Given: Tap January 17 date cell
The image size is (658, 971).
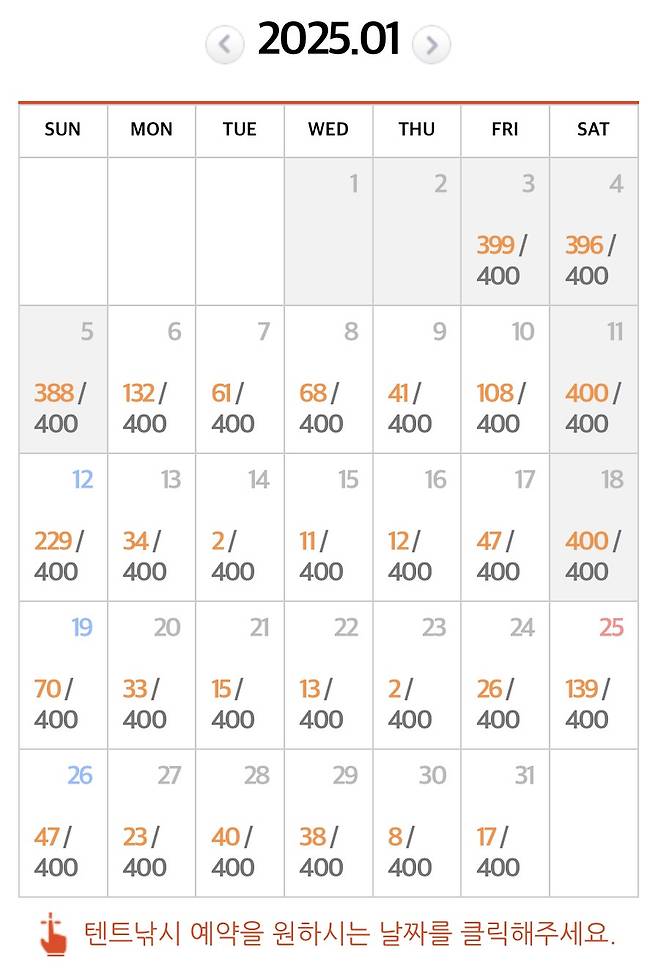Looking at the screenshot, I should point(505,528).
